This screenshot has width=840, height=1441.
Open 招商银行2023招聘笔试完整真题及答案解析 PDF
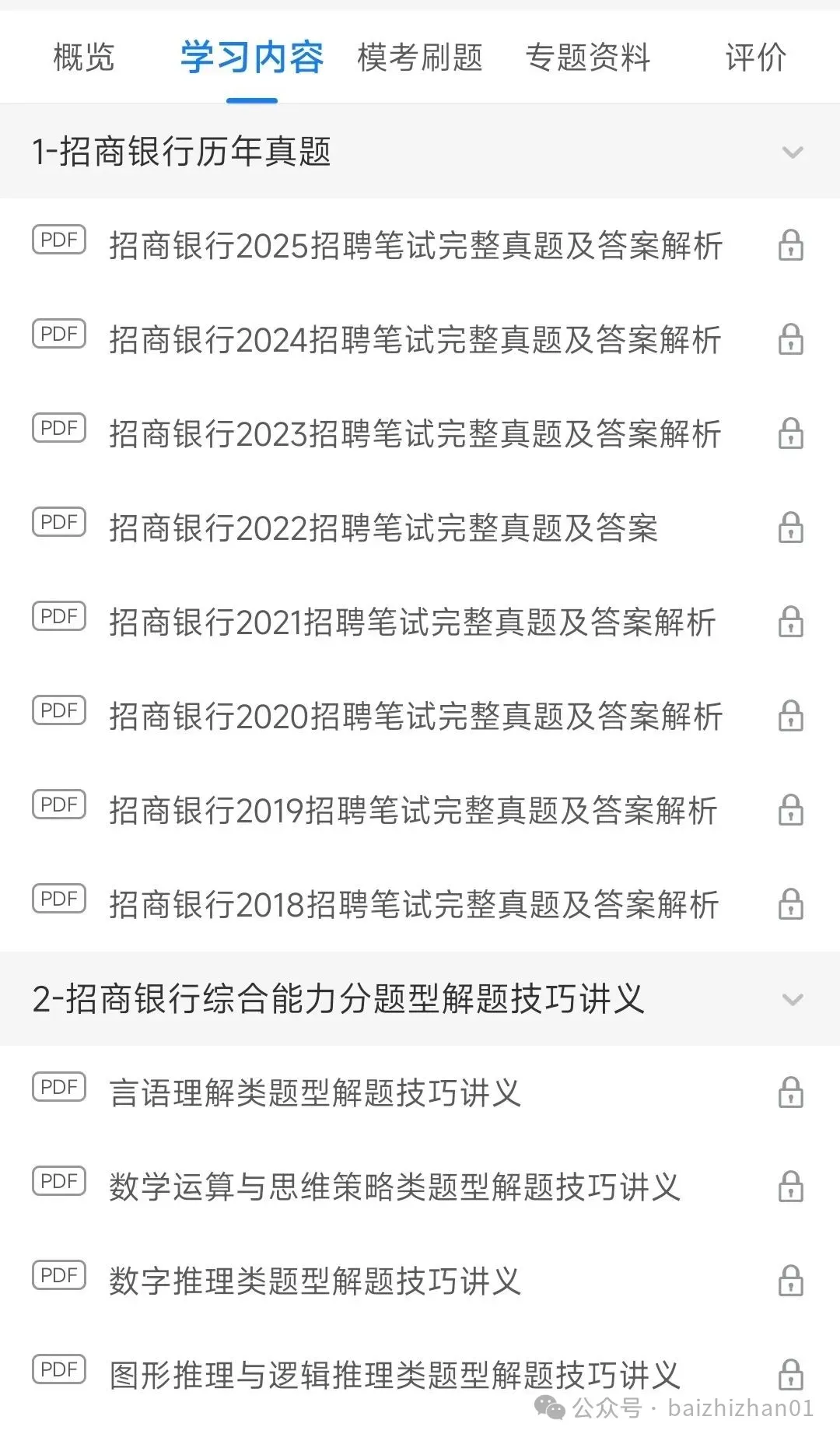click(415, 434)
